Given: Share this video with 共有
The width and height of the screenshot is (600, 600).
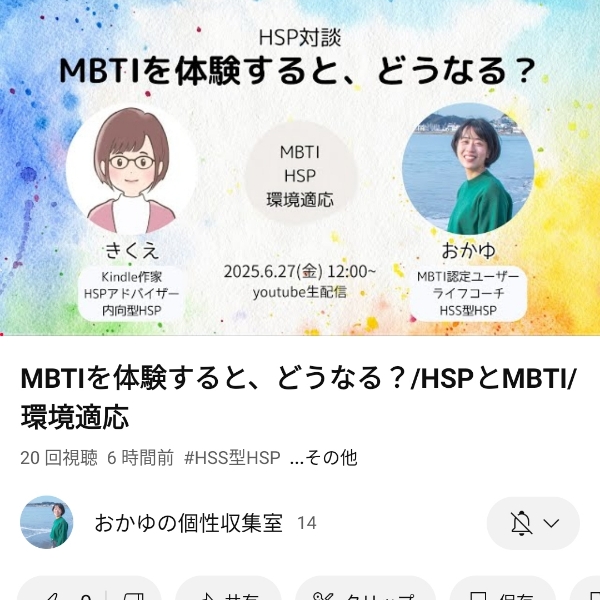Looking at the screenshot, I should coord(228,594).
